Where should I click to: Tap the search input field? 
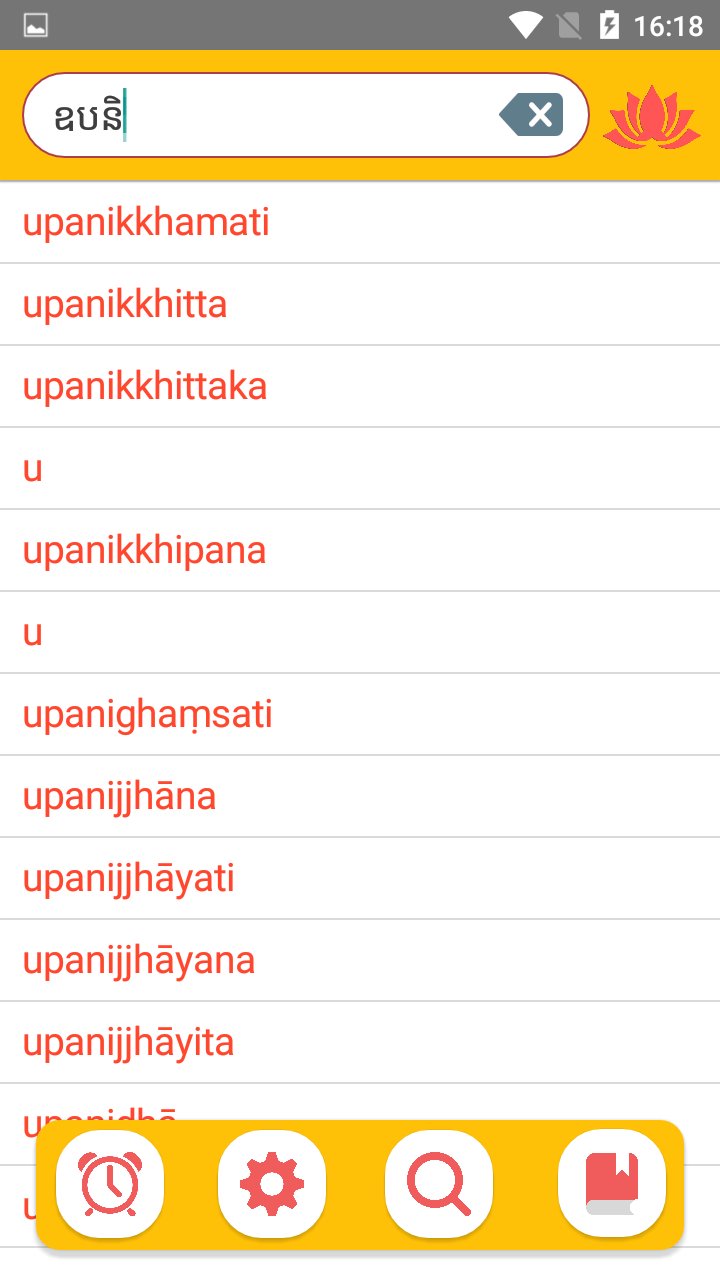[305, 115]
